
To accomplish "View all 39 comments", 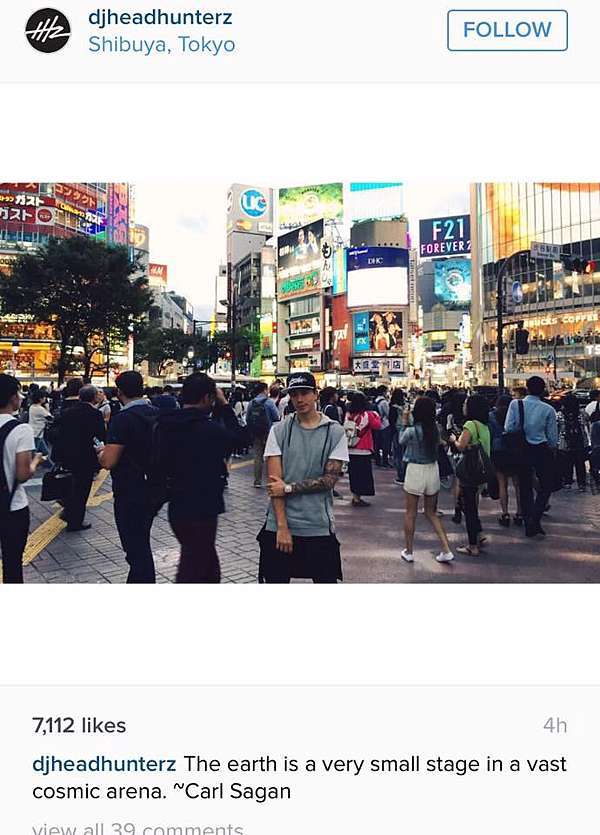I will pos(138,828).
